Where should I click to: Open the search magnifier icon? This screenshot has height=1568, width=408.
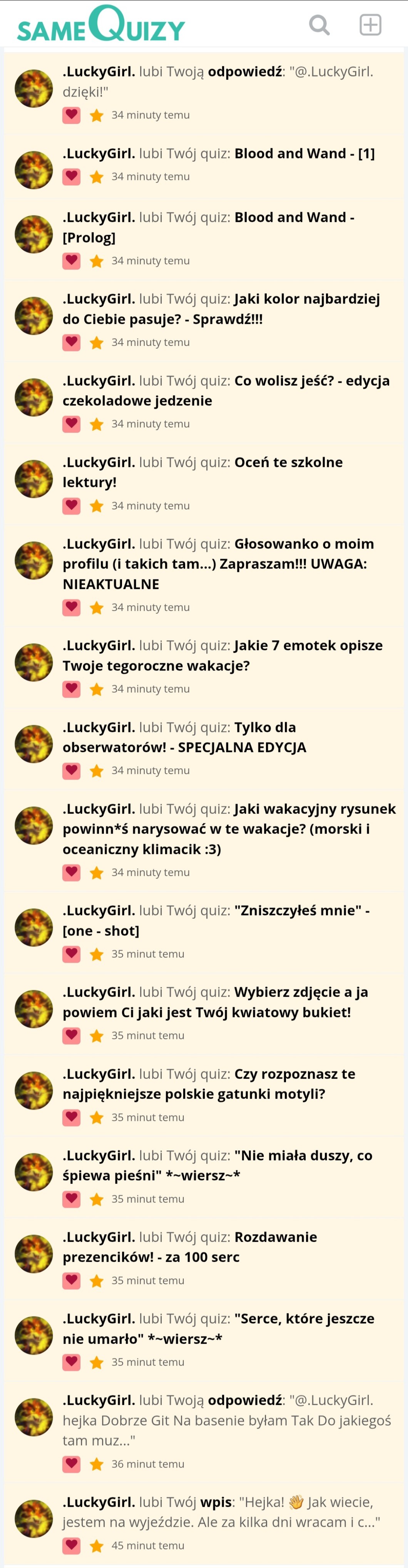(319, 25)
